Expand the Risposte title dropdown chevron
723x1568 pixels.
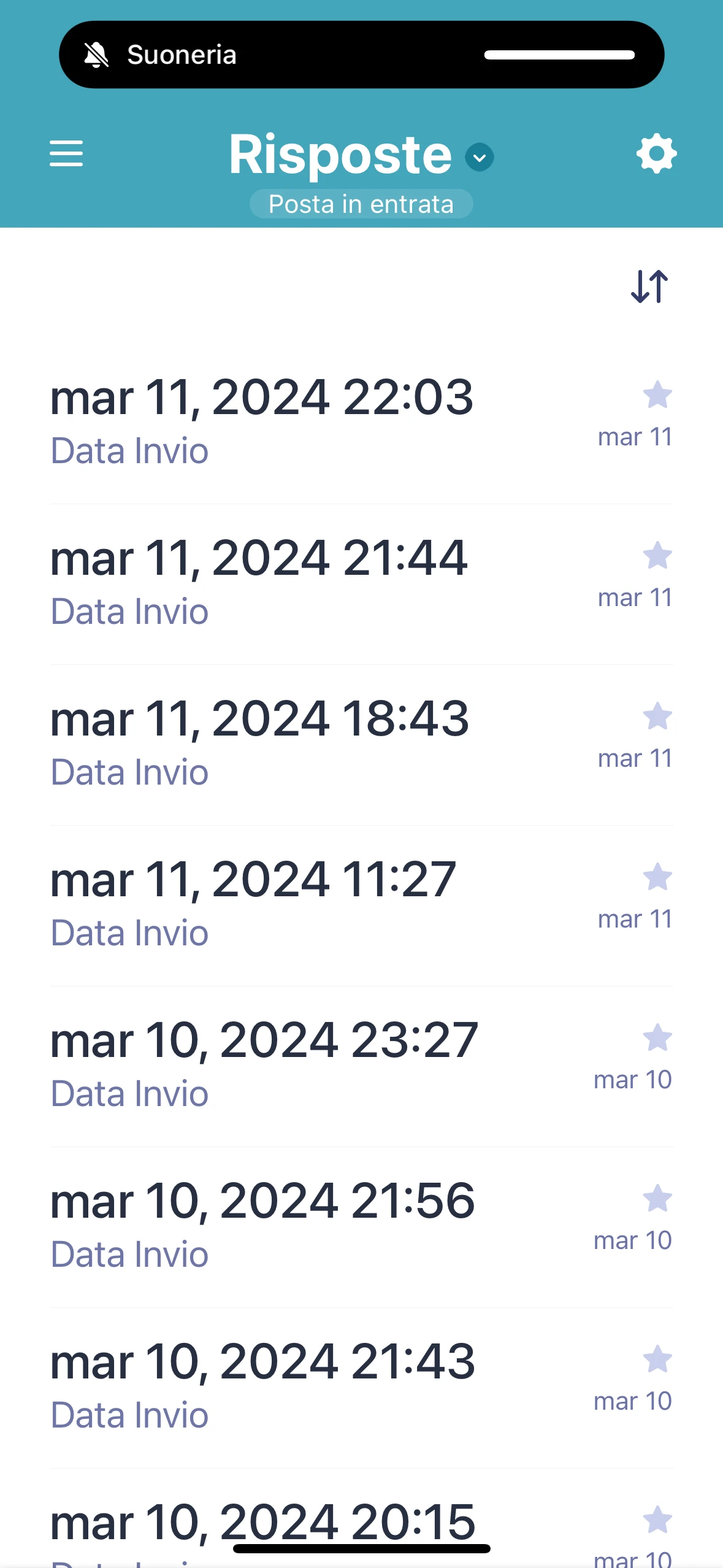click(x=479, y=157)
